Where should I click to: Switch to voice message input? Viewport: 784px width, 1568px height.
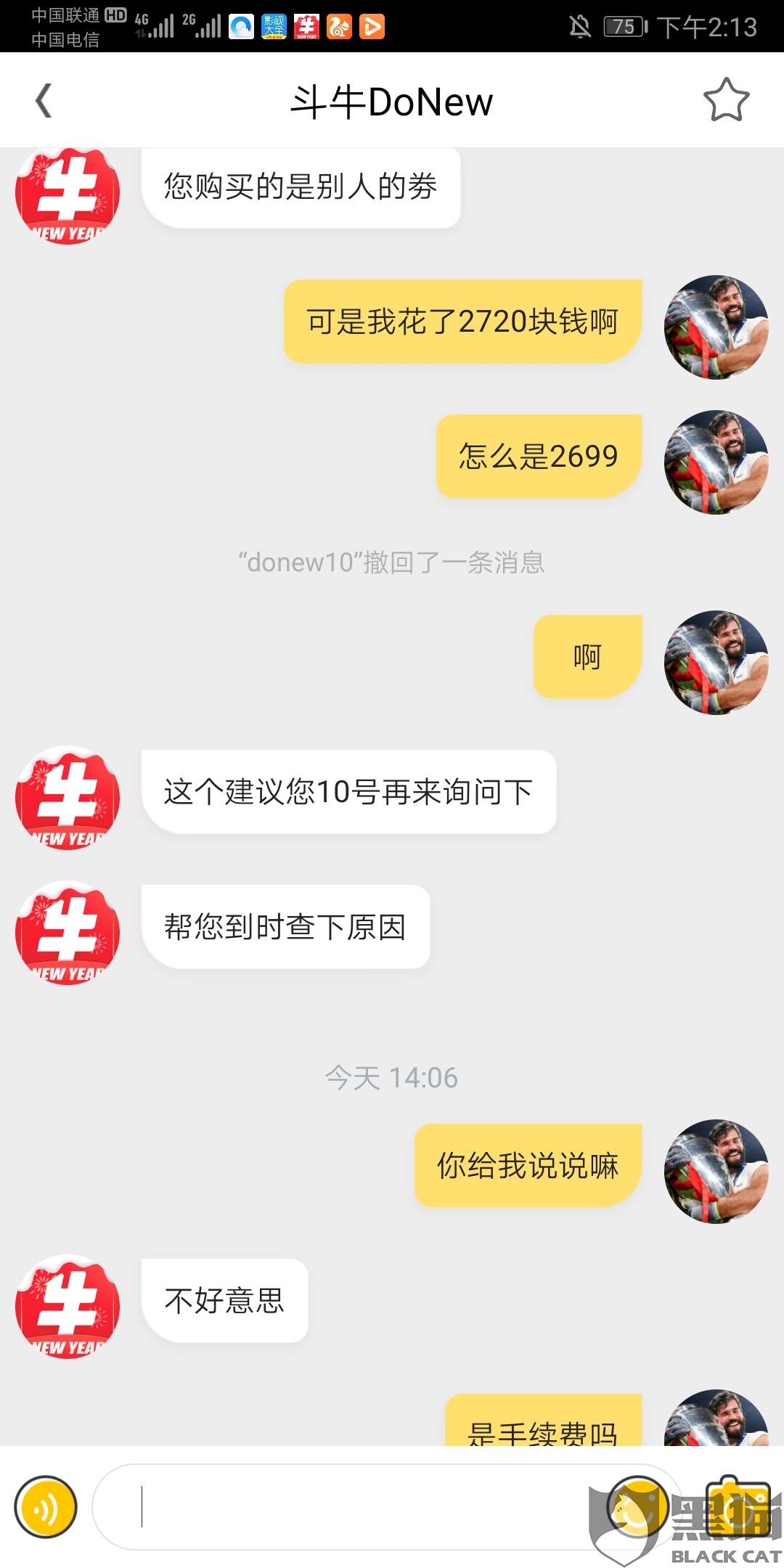45,1507
